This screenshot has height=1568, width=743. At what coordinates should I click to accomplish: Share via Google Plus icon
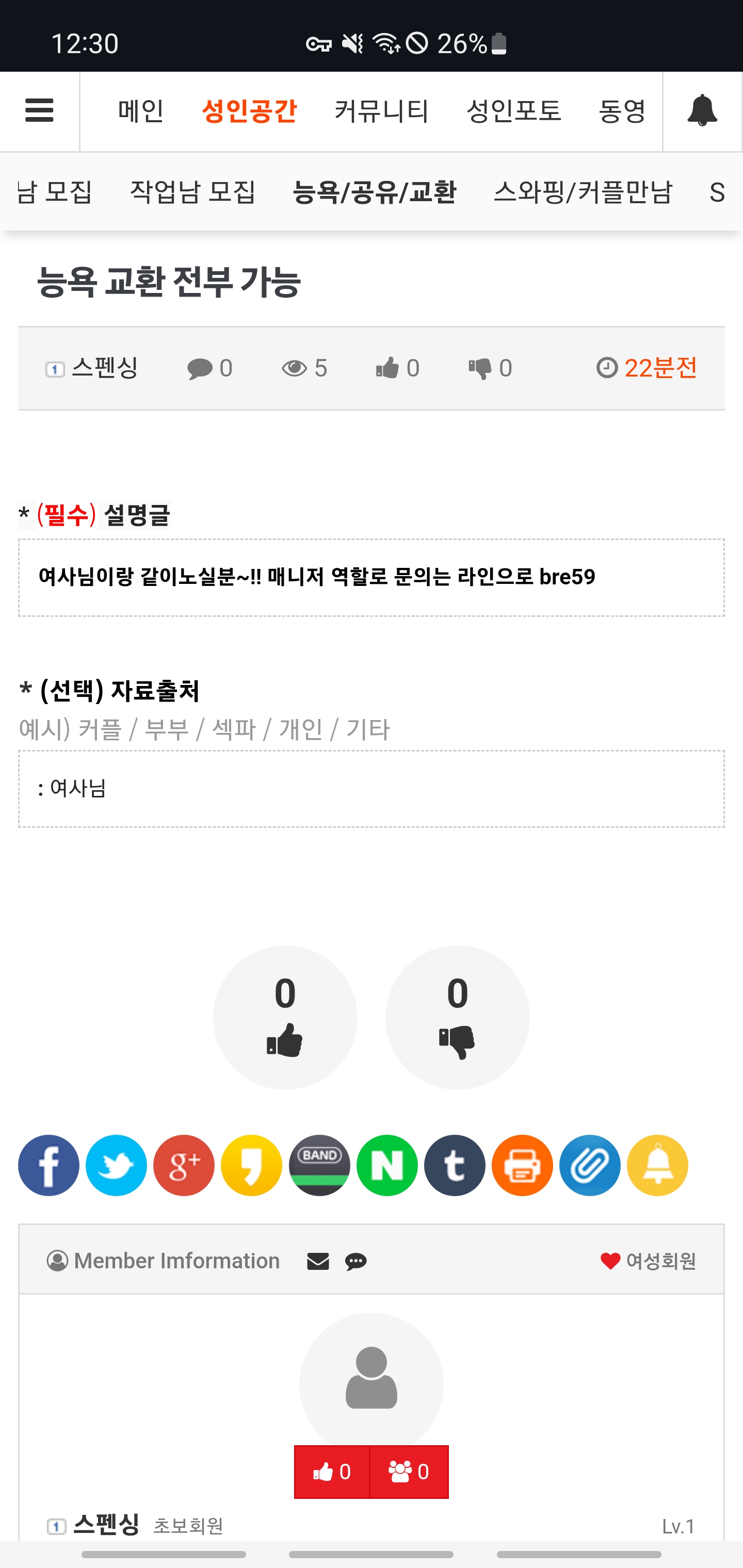click(184, 1165)
